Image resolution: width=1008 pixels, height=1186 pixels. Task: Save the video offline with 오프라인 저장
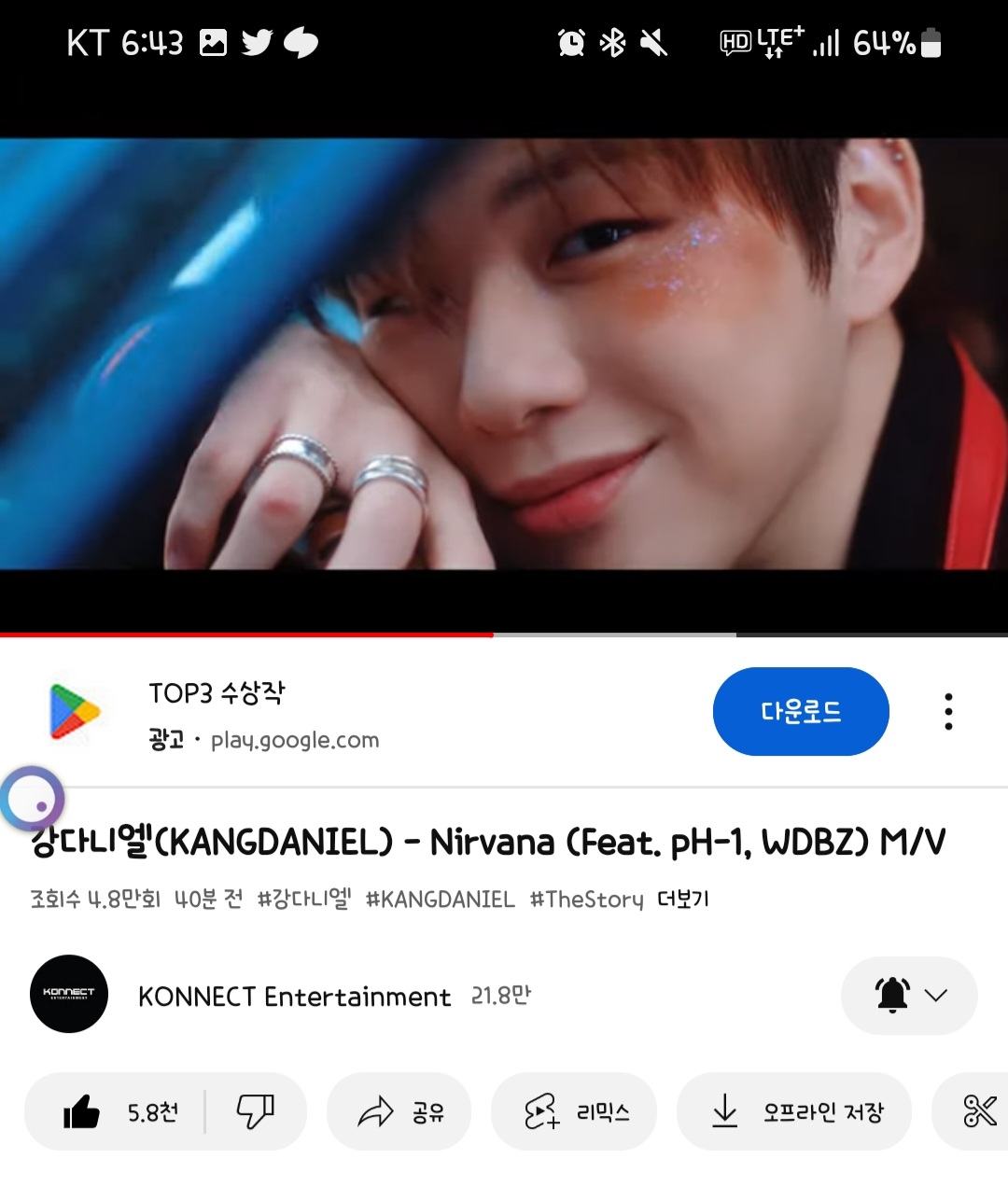795,1112
